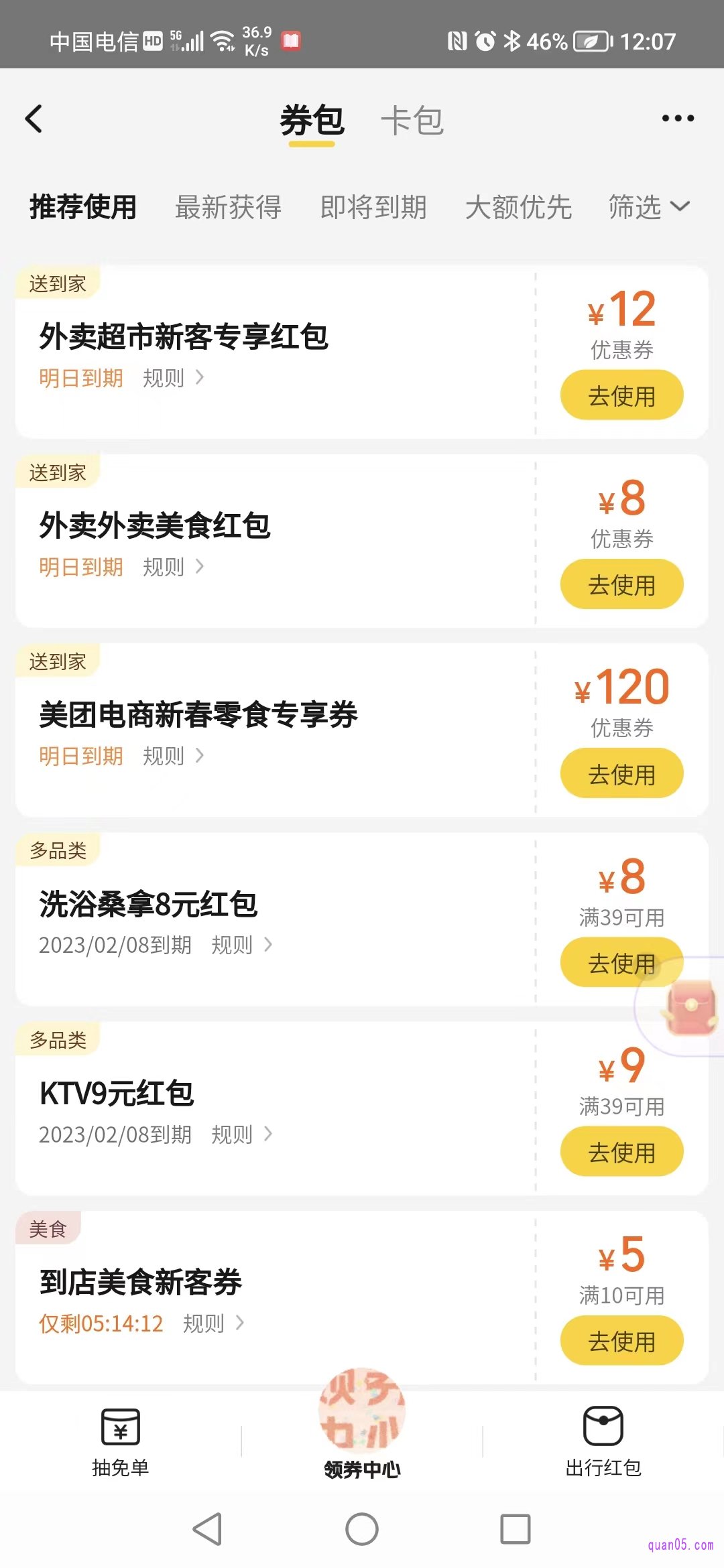Return to the system home screen
This screenshot has width=724, height=1568.
(x=362, y=1529)
